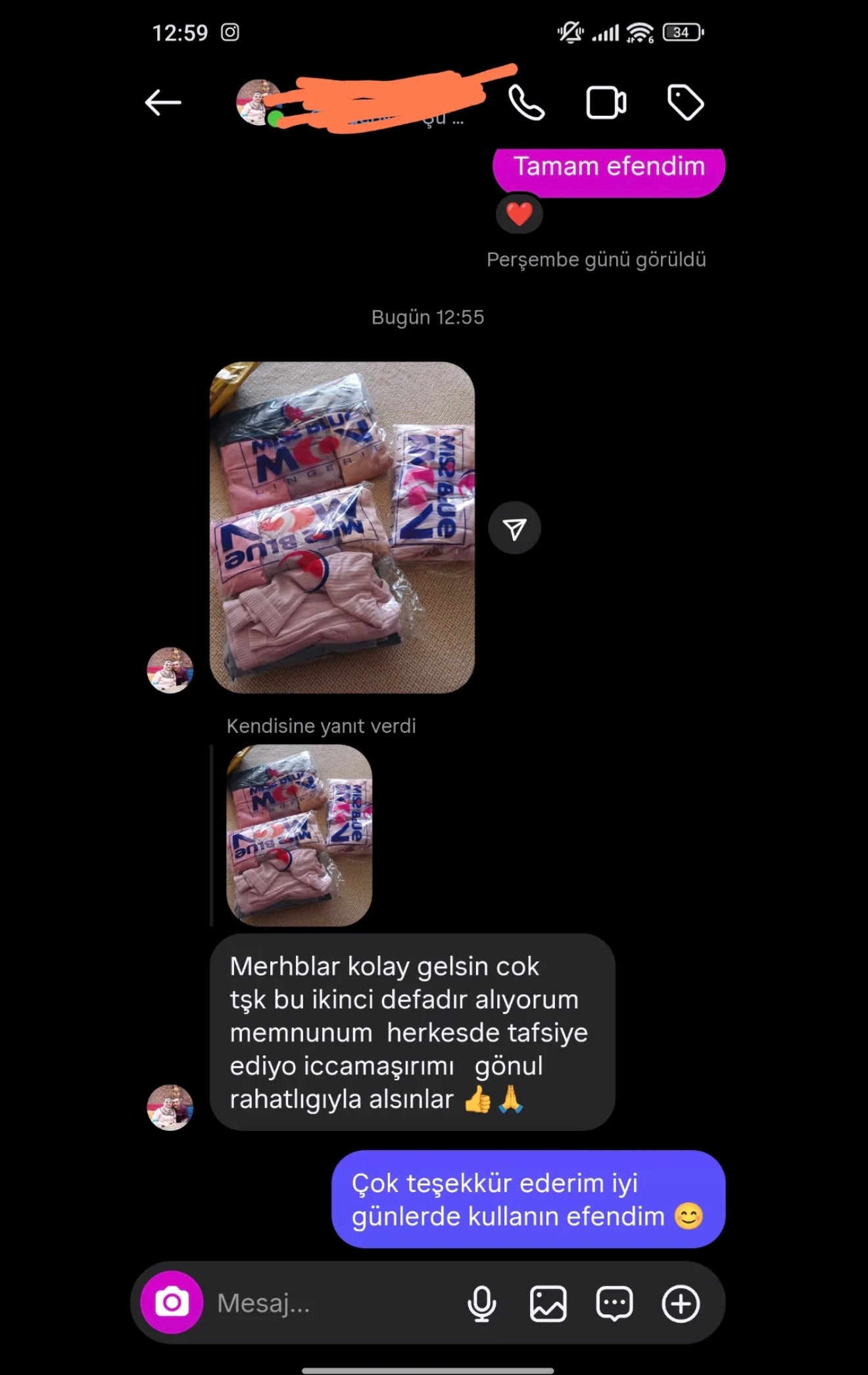Open the smaller replied photo thumbnail

pyautogui.click(x=299, y=835)
